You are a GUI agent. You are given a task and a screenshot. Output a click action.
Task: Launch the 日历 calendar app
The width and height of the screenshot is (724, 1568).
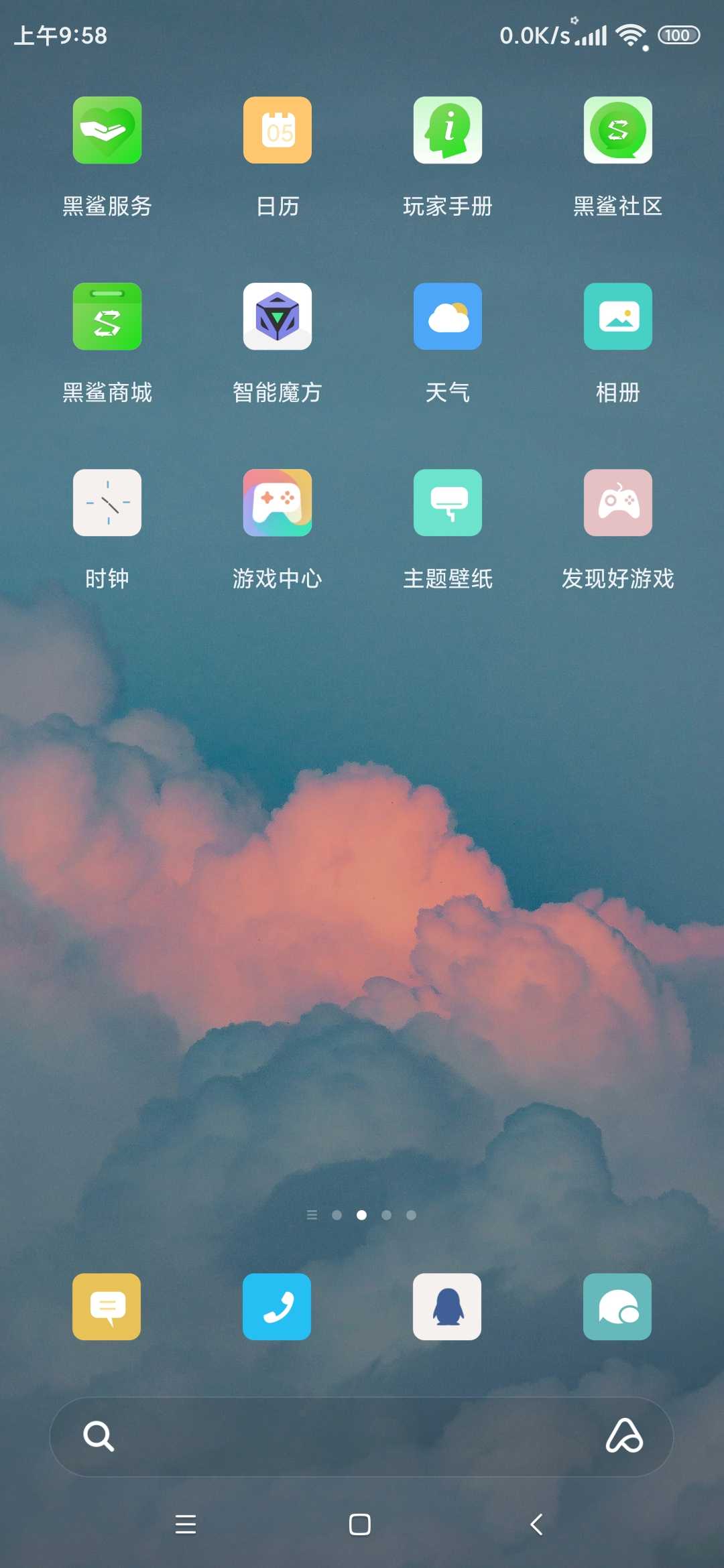tap(278, 130)
